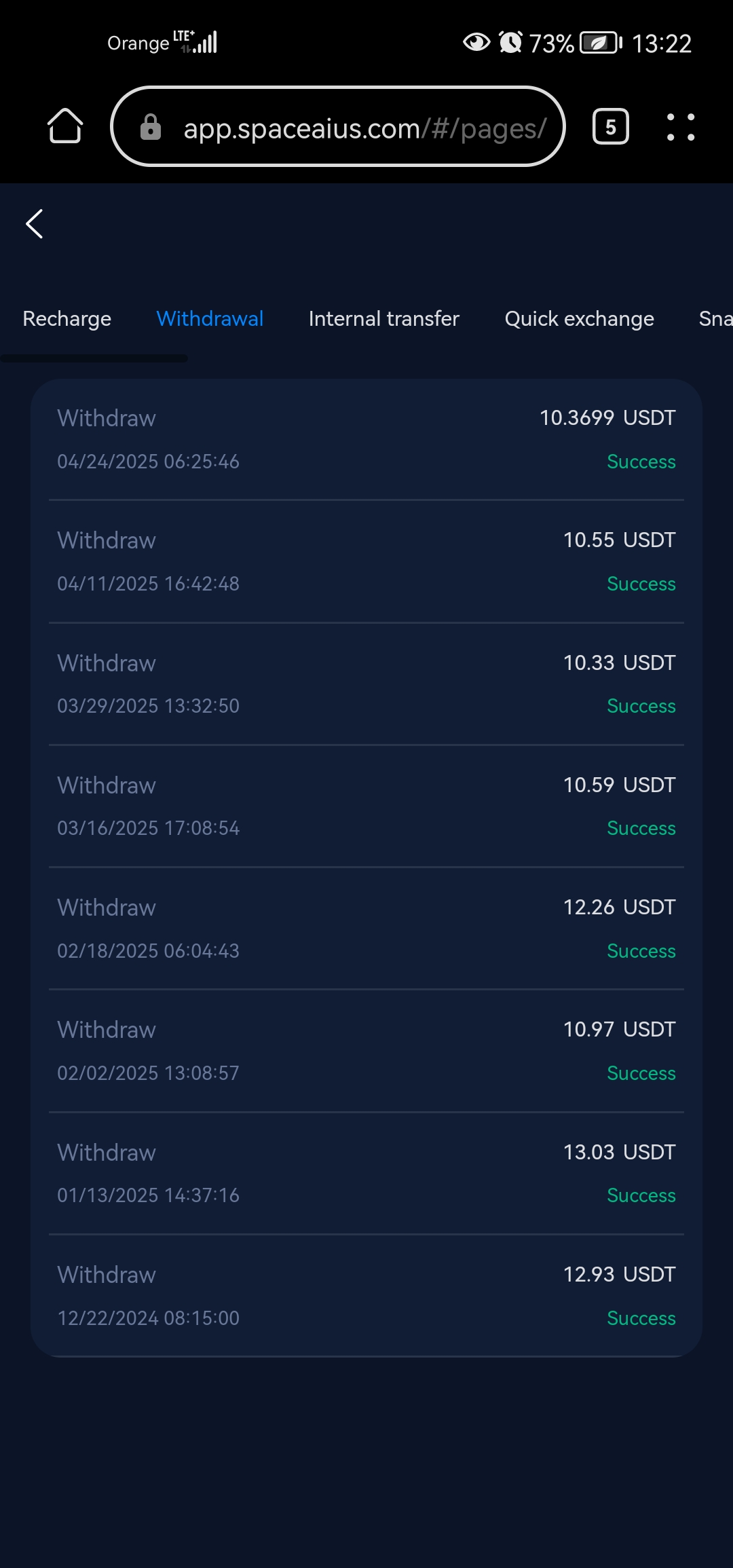Viewport: 733px width, 1568px height.
Task: Switch to the Recharge tab
Action: (67, 319)
